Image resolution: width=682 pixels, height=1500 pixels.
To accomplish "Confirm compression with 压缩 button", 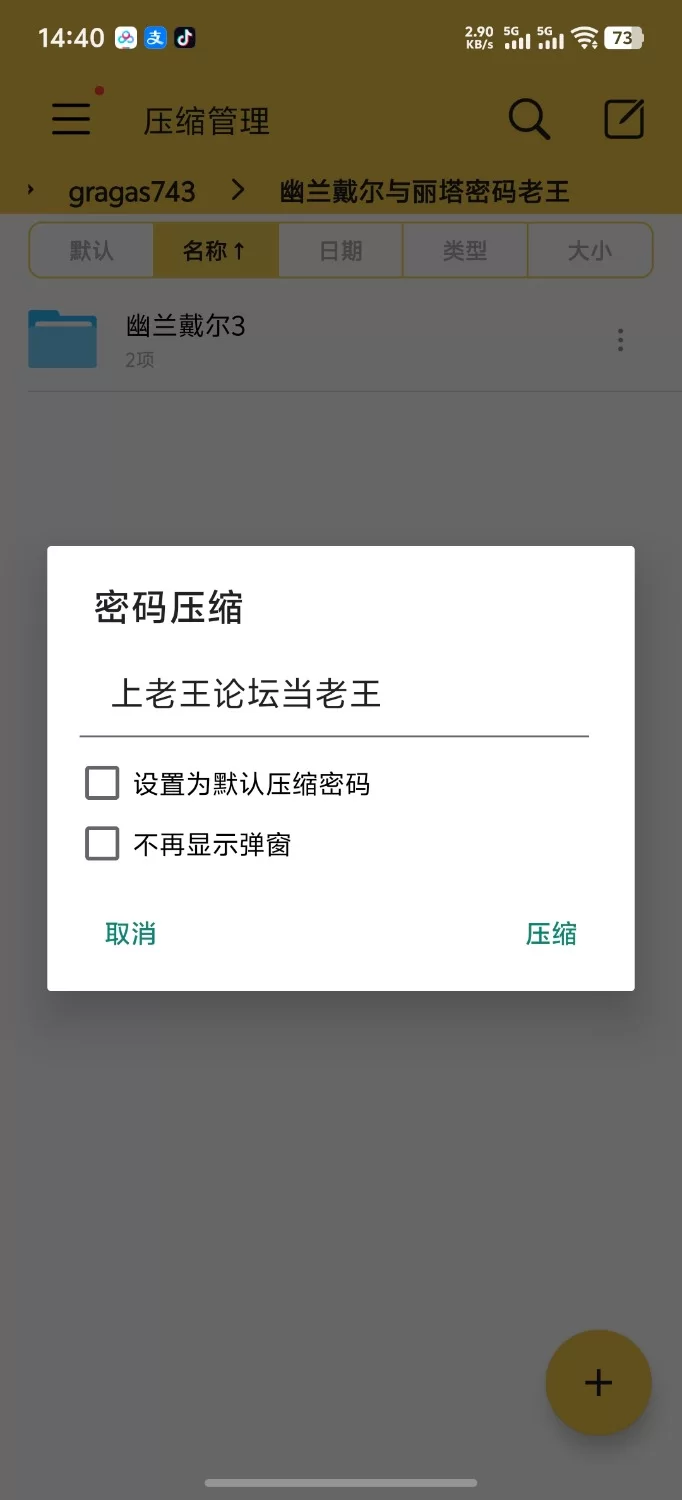I will coord(551,934).
